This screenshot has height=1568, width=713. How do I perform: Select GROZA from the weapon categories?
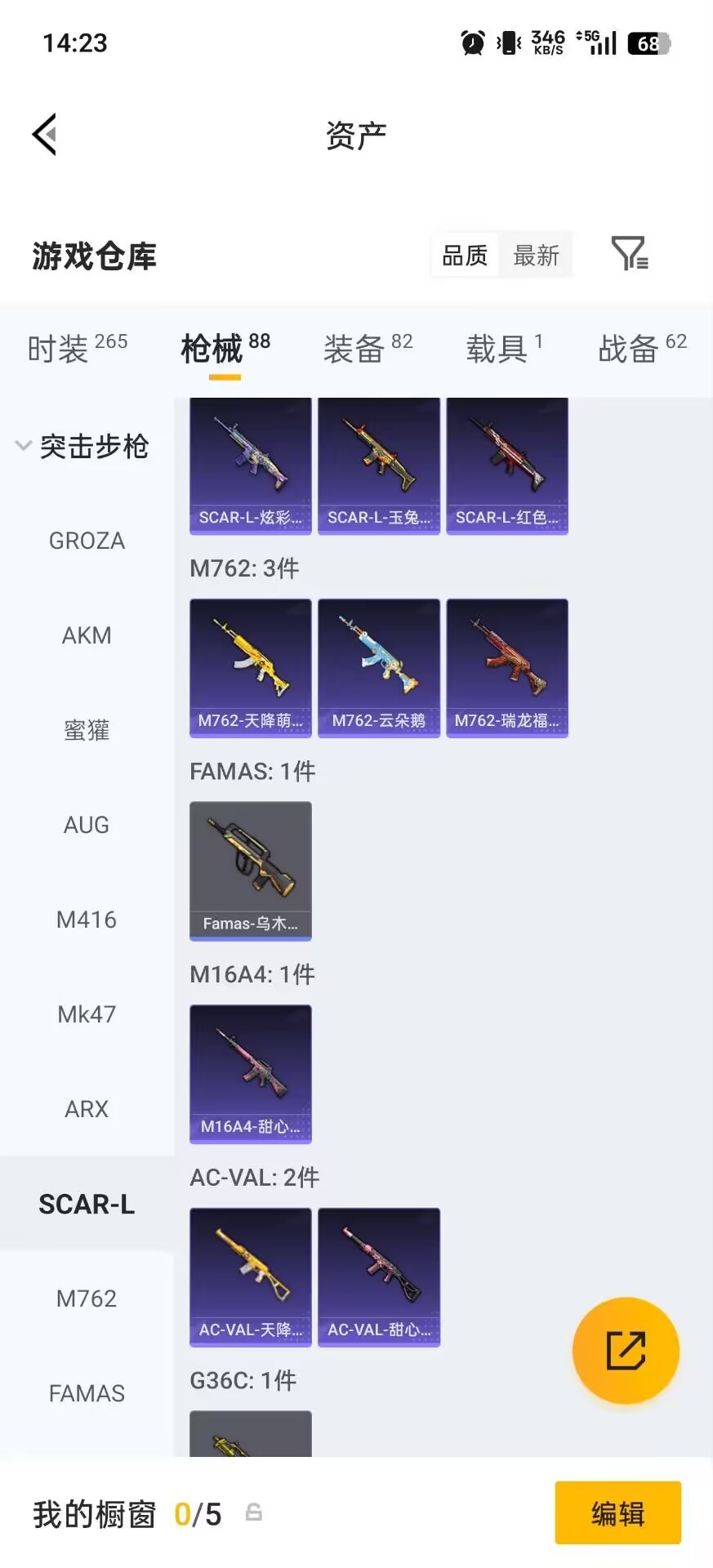[87, 540]
